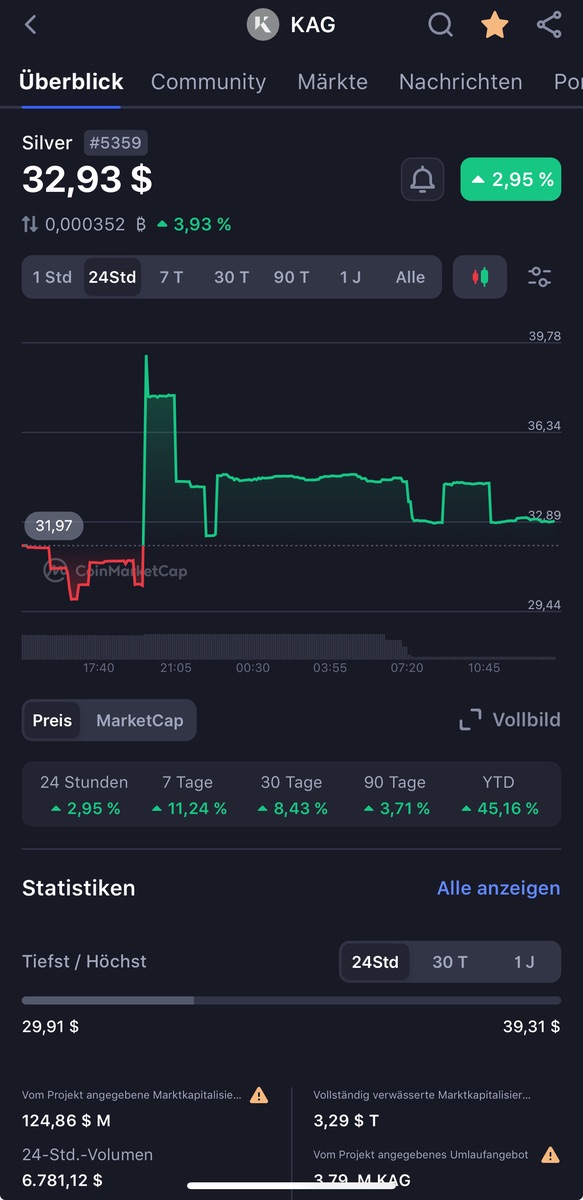583x1200 pixels.
Task: Set Tiefst / Höchst range to 30 T
Action: pos(450,962)
